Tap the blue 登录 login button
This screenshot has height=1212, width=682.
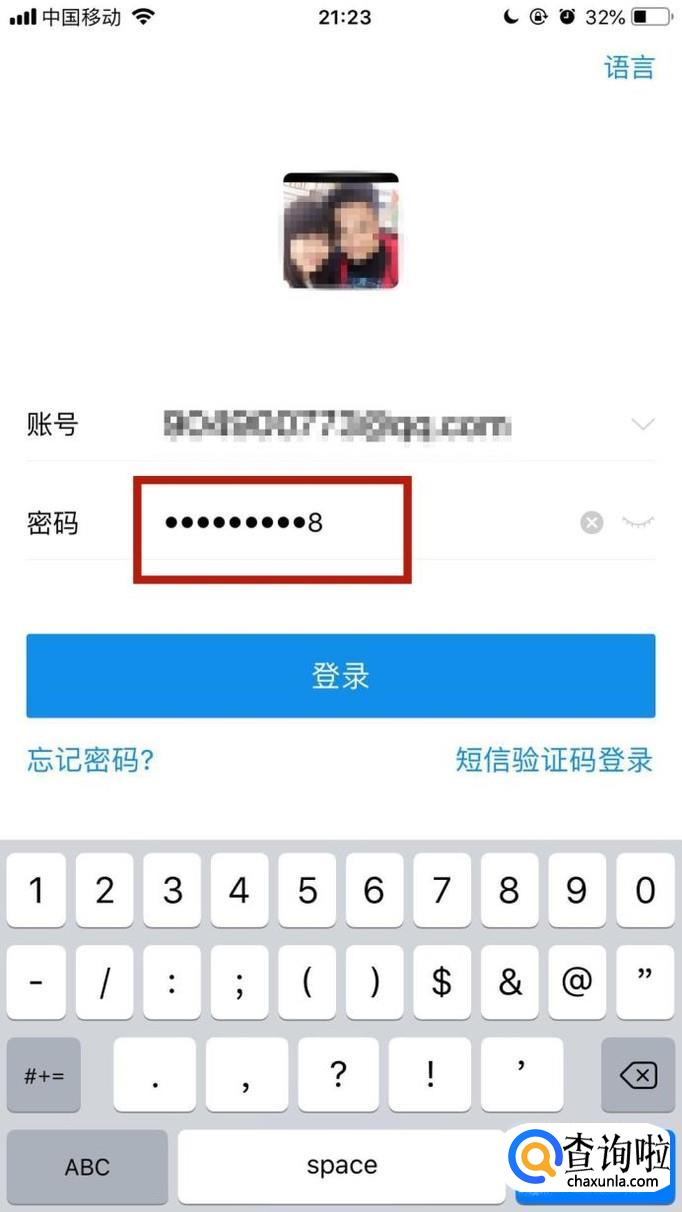(341, 676)
